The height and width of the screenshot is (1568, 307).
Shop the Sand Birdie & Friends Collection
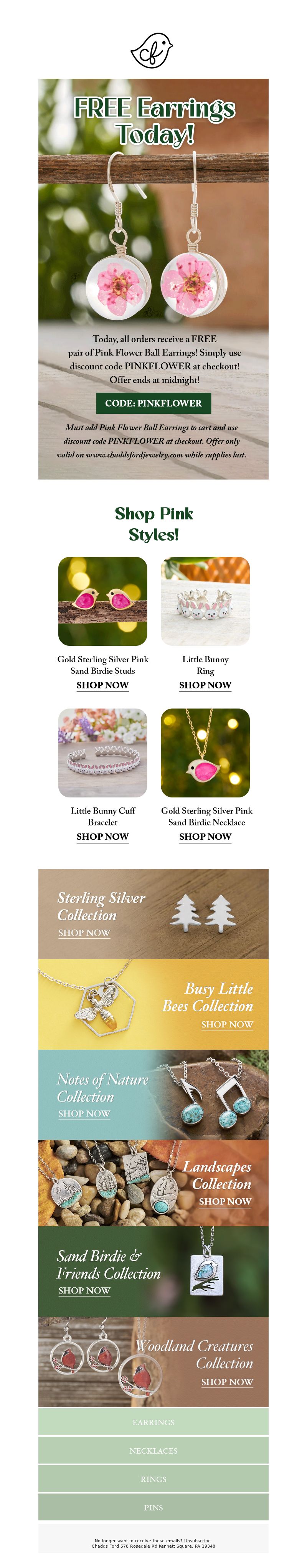tap(84, 1290)
